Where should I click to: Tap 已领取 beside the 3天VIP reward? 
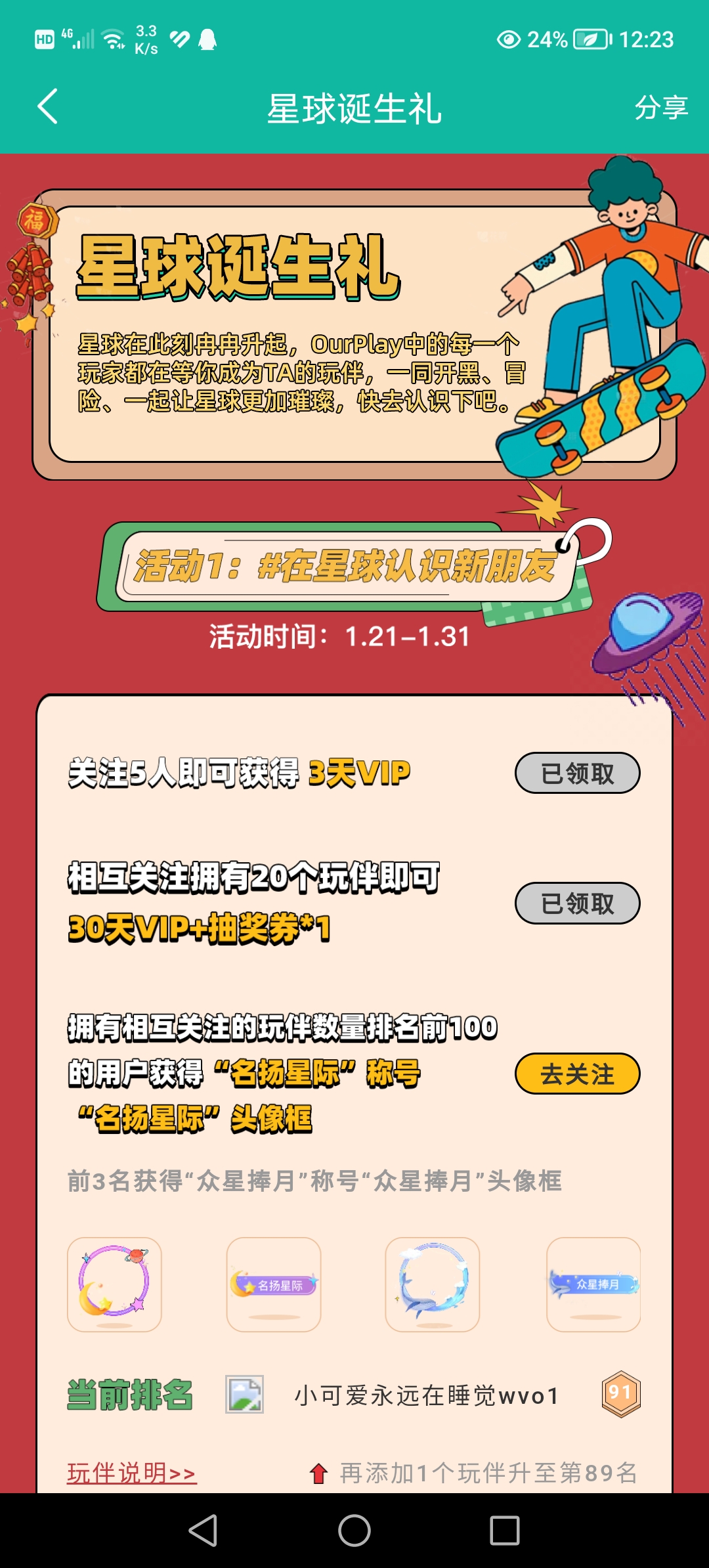[x=577, y=773]
